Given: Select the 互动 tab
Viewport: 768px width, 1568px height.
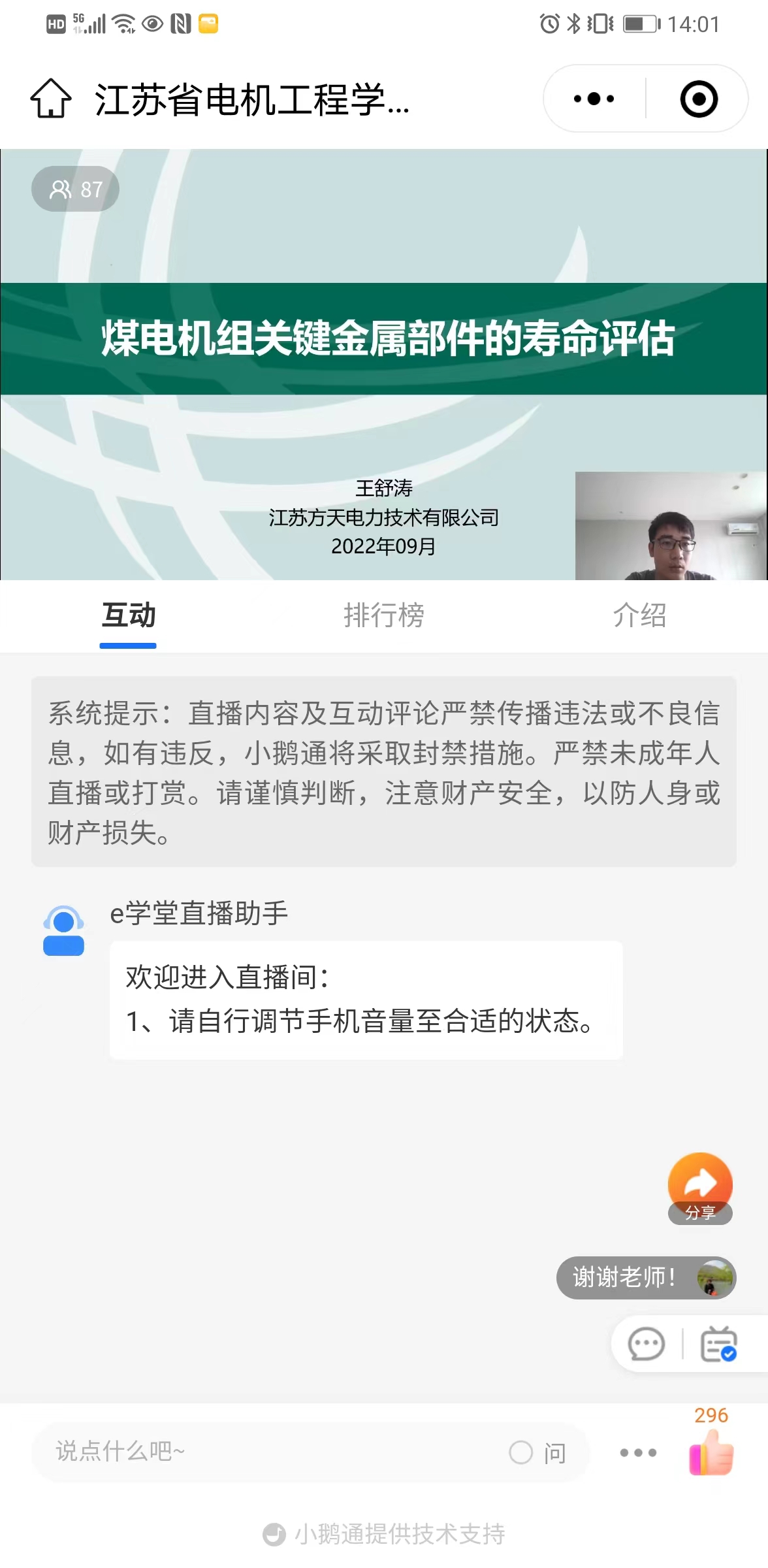Looking at the screenshot, I should point(129,615).
